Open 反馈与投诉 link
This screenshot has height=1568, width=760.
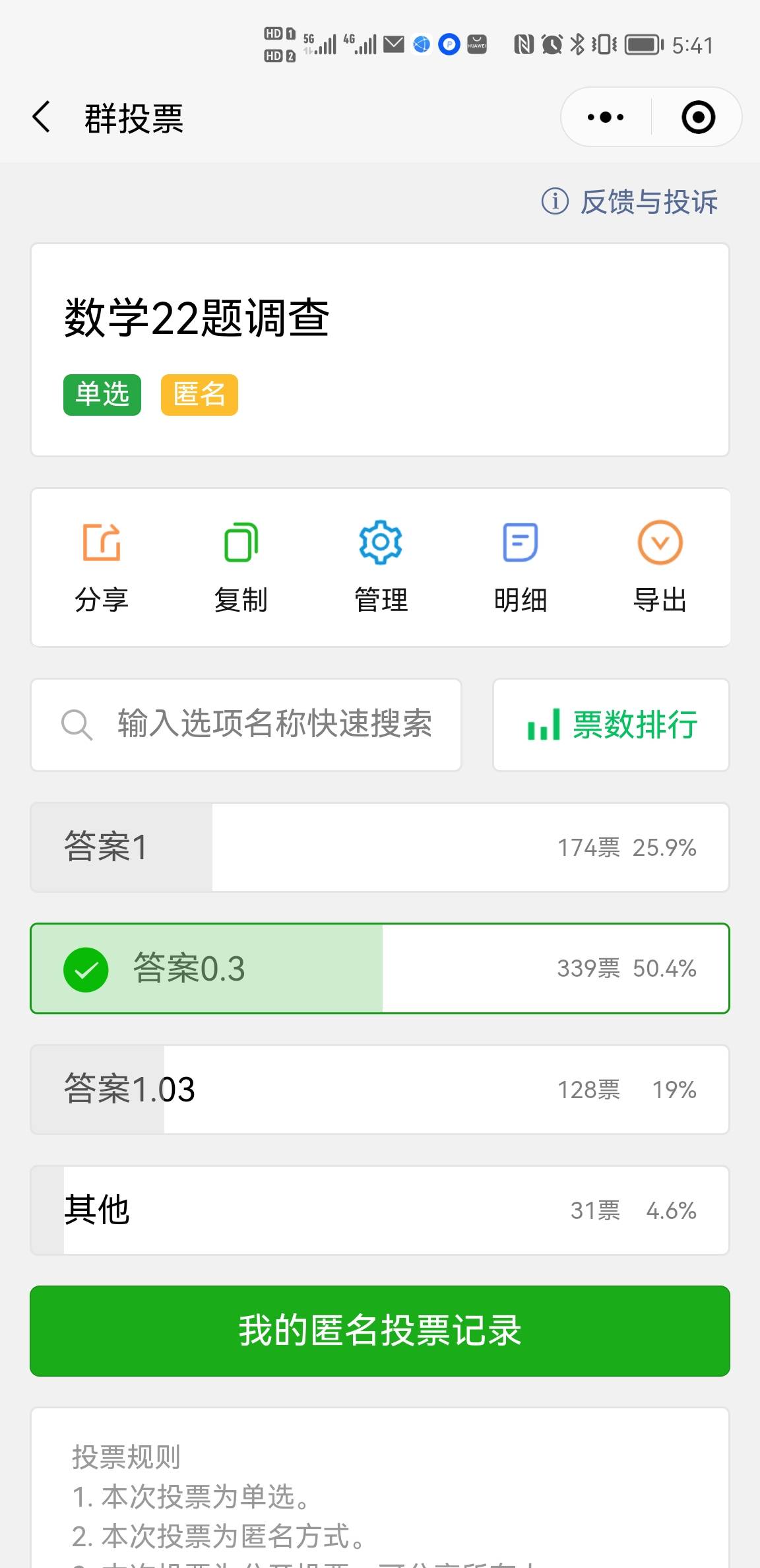[x=630, y=202]
